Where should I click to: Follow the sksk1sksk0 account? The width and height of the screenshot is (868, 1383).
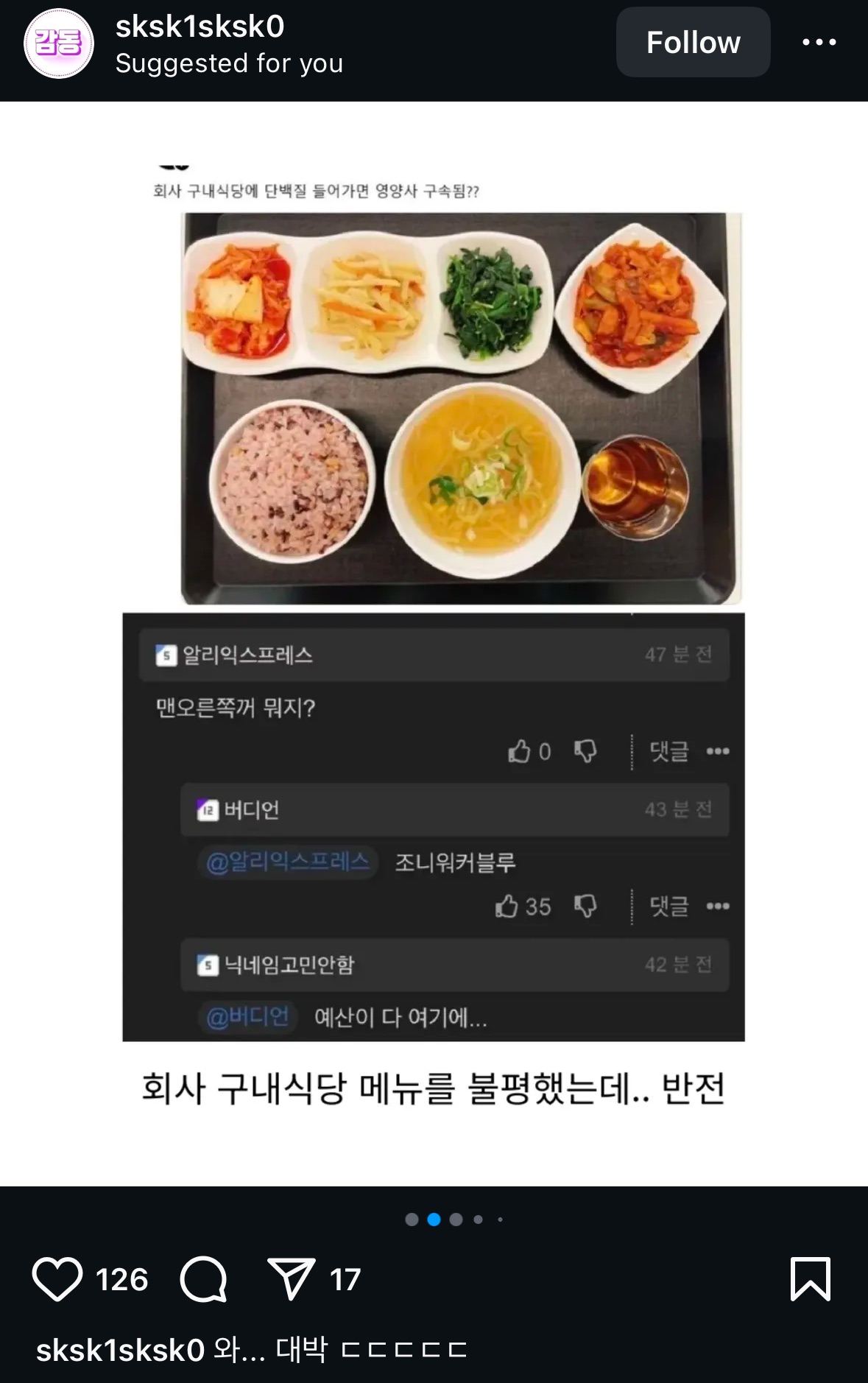pyautogui.click(x=693, y=43)
